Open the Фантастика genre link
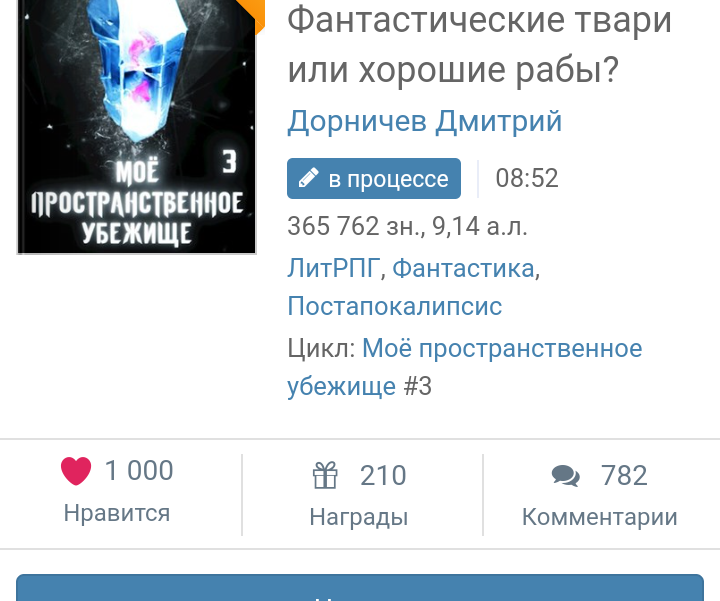Screen dimensions: 720x601 point(463,268)
